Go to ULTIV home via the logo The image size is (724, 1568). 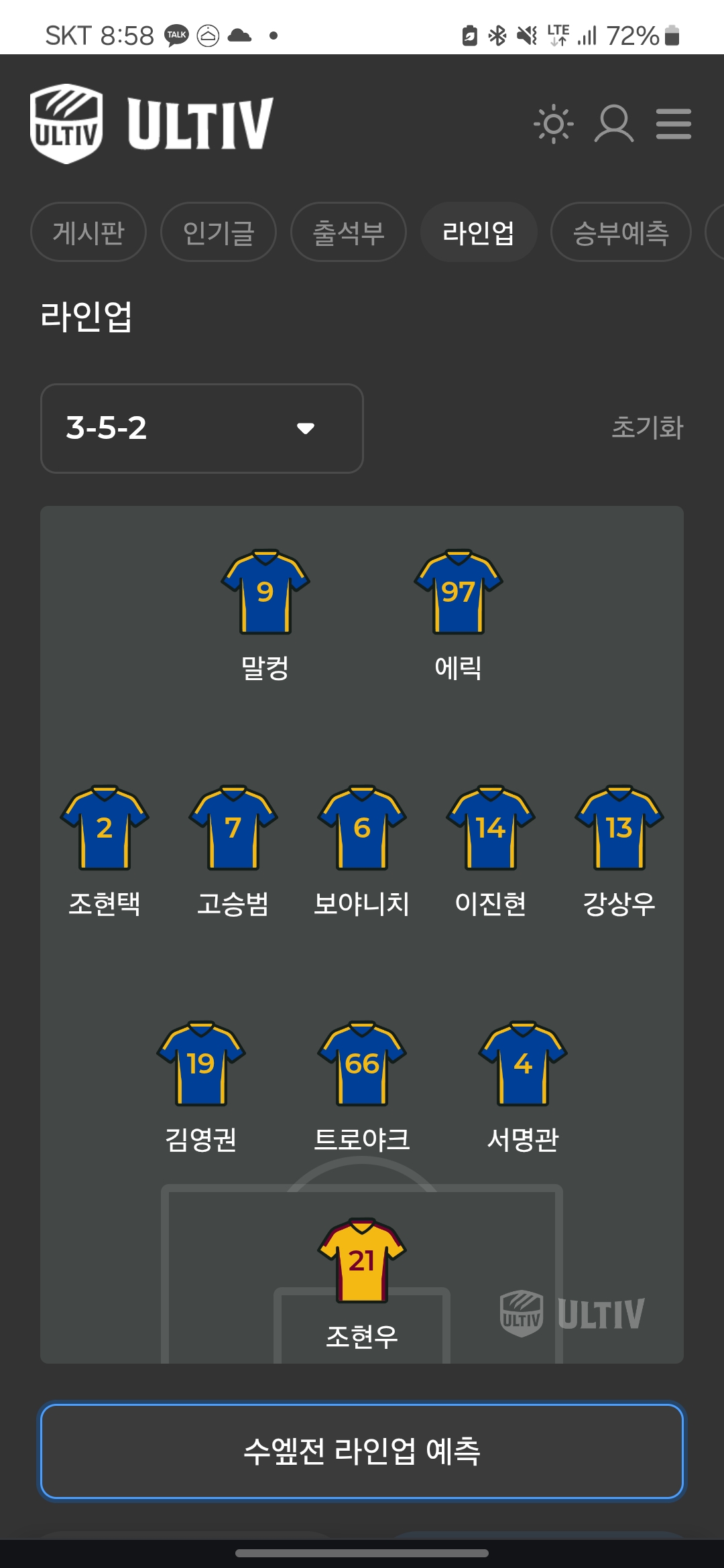tap(152, 124)
